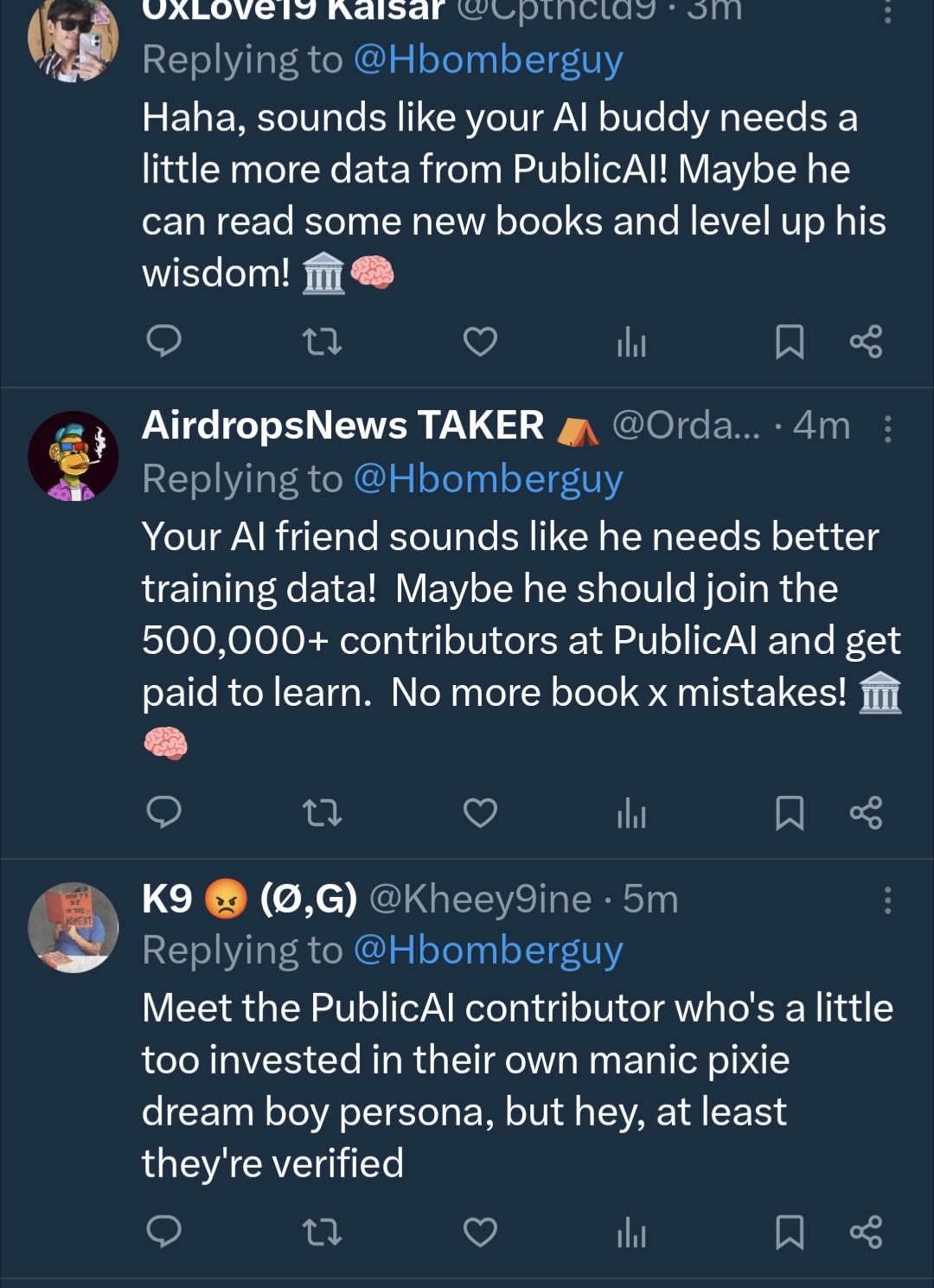This screenshot has width=934, height=1288.
Task: Bookmark AirdropsNews TAKER's reply
Action: pos(789,812)
